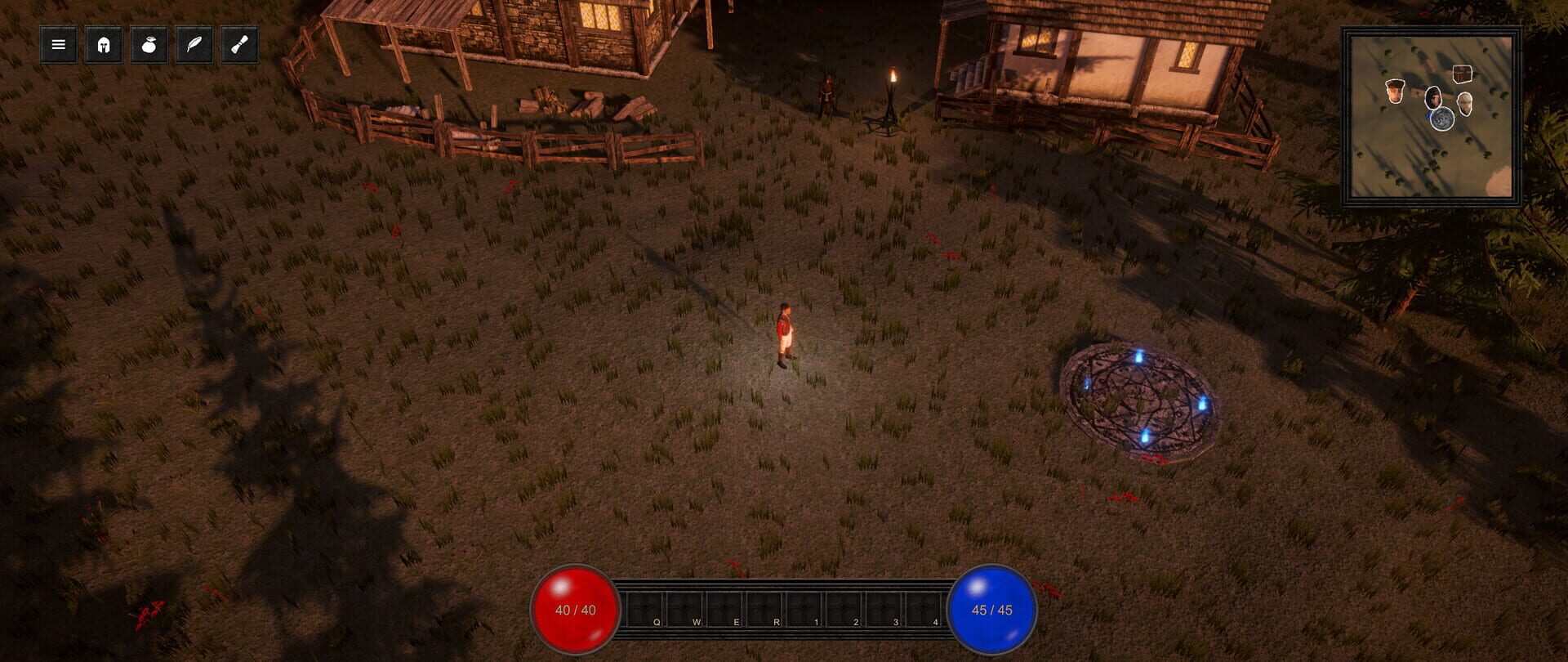Open the scroll icon button

tap(239, 45)
